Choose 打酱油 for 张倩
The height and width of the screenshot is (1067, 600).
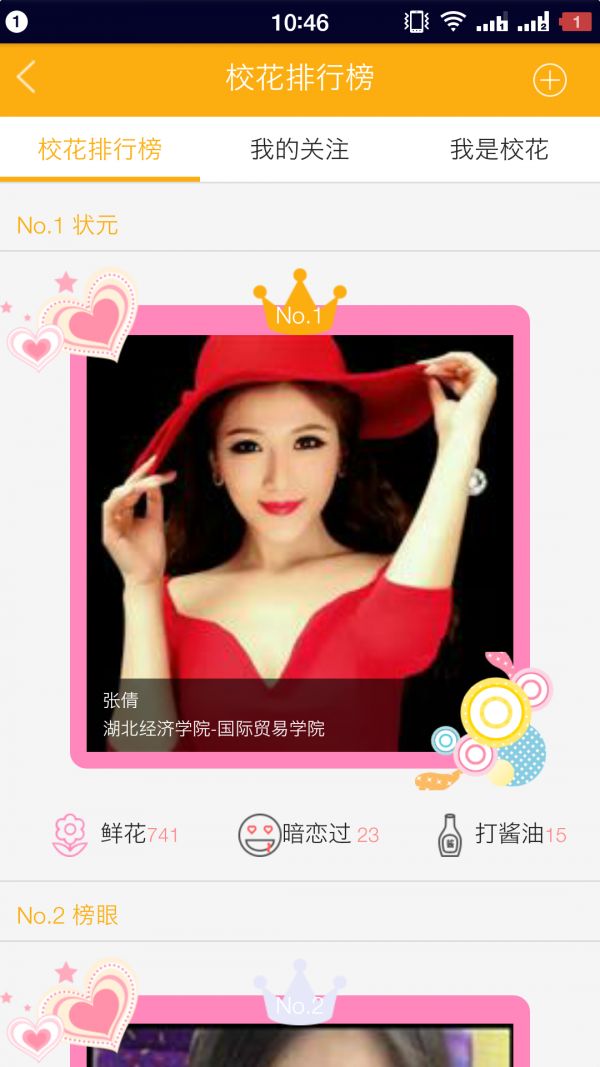click(502, 834)
